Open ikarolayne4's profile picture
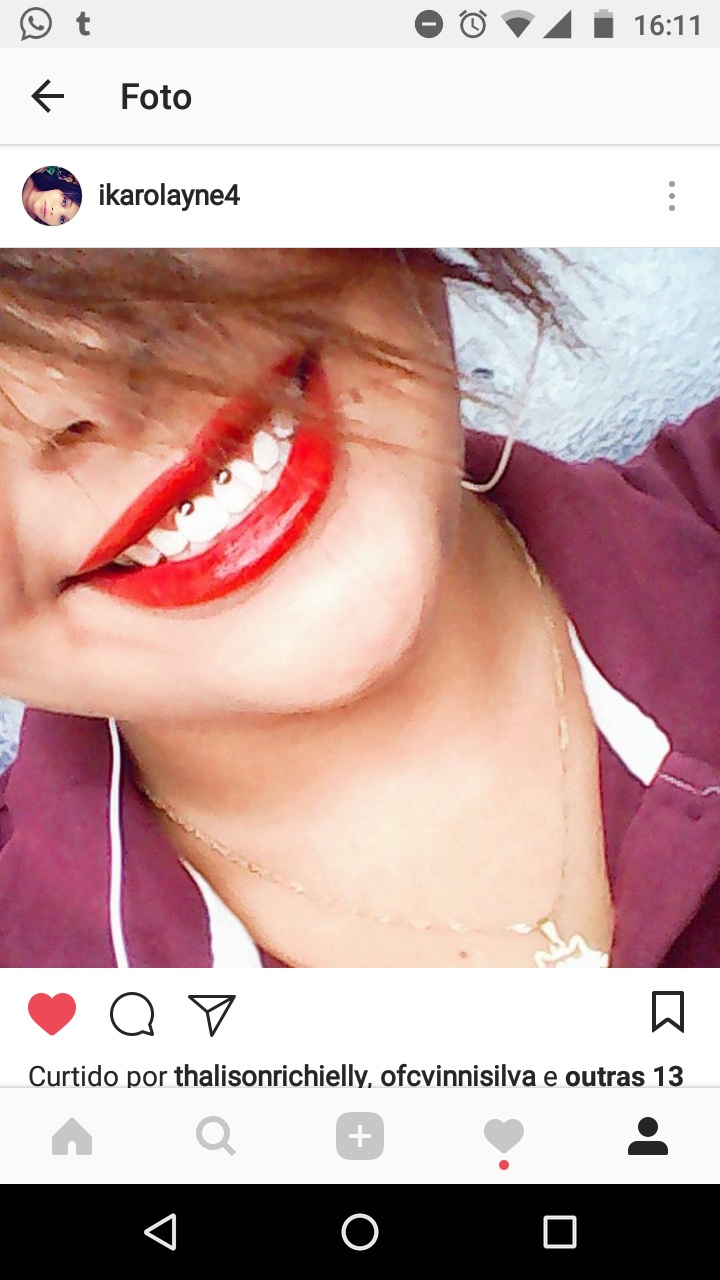The width and height of the screenshot is (720, 1280). click(x=52, y=196)
